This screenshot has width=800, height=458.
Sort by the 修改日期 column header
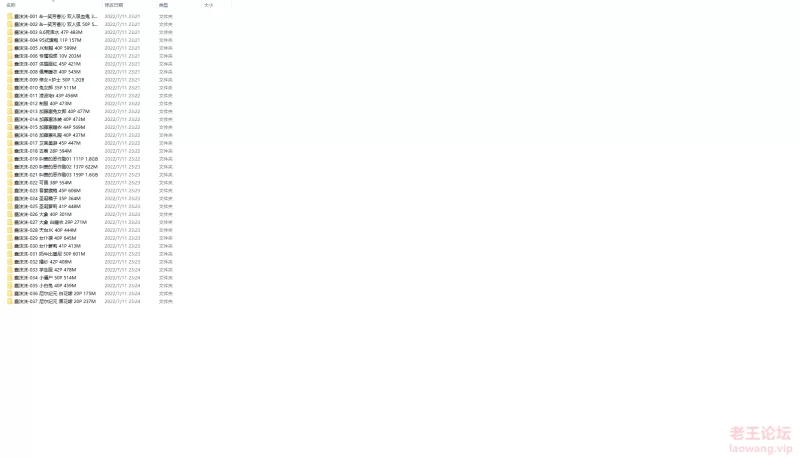(x=113, y=5)
